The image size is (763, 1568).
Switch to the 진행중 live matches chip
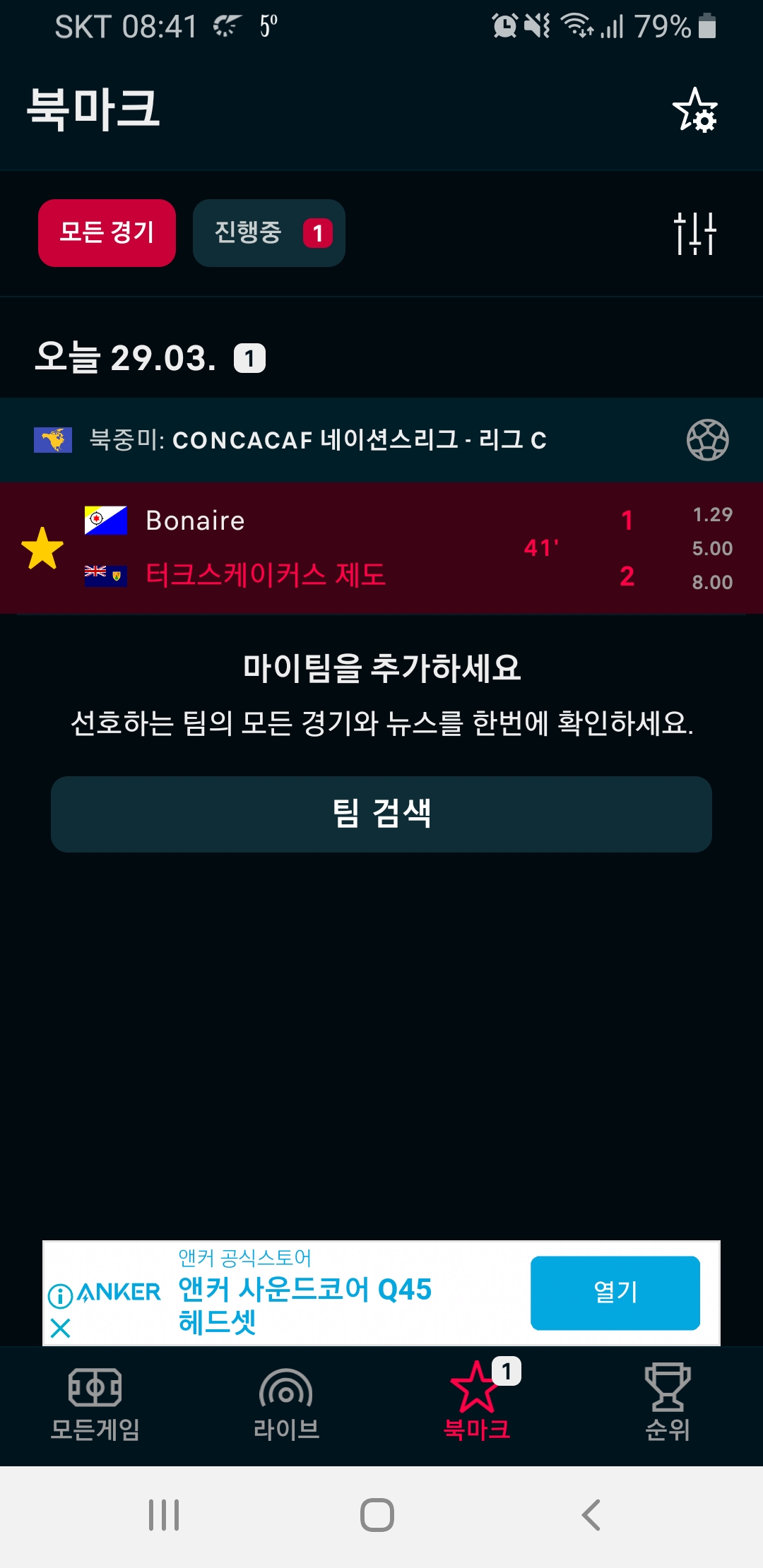(x=268, y=232)
